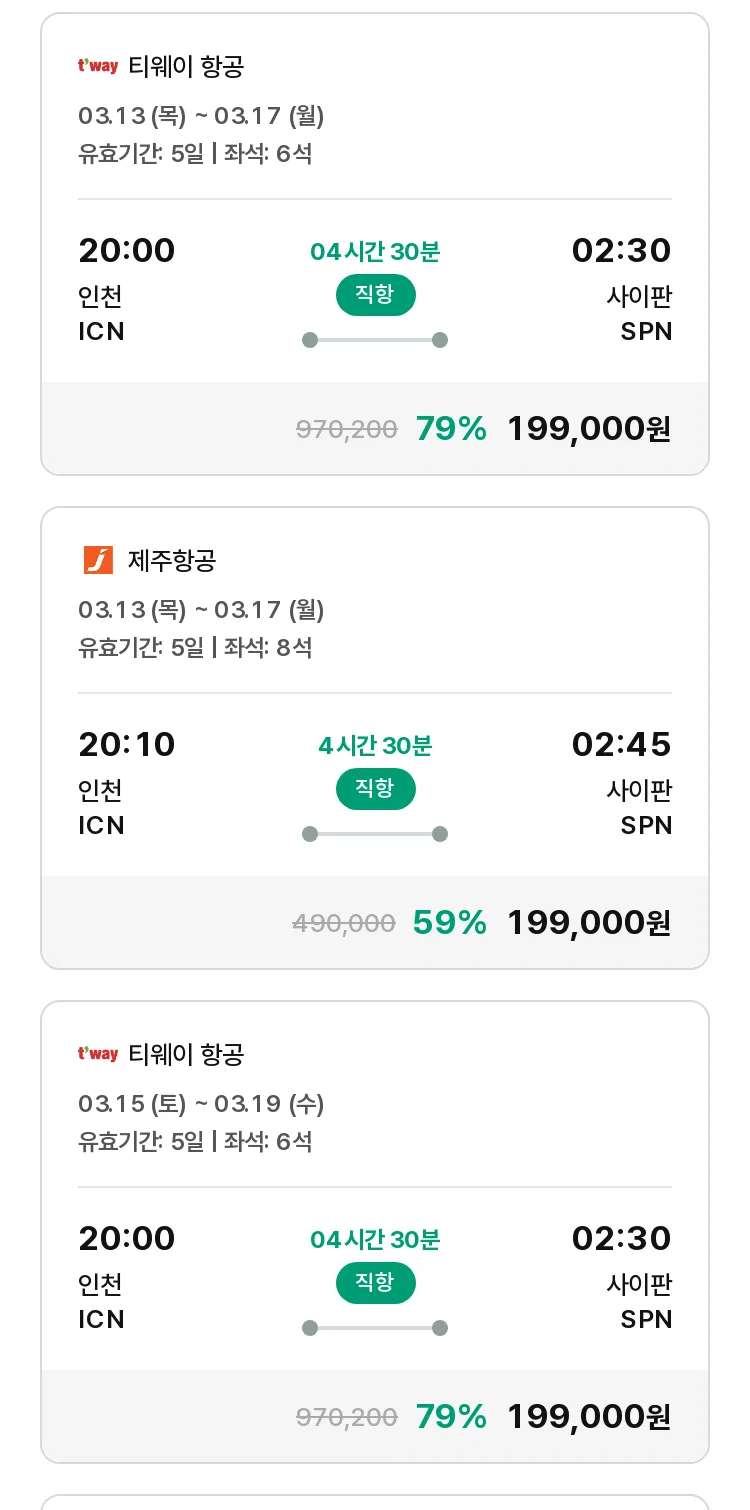Open the T'way flight card for 03.13–03.17
Screen dimensions: 750x1510
point(375,244)
